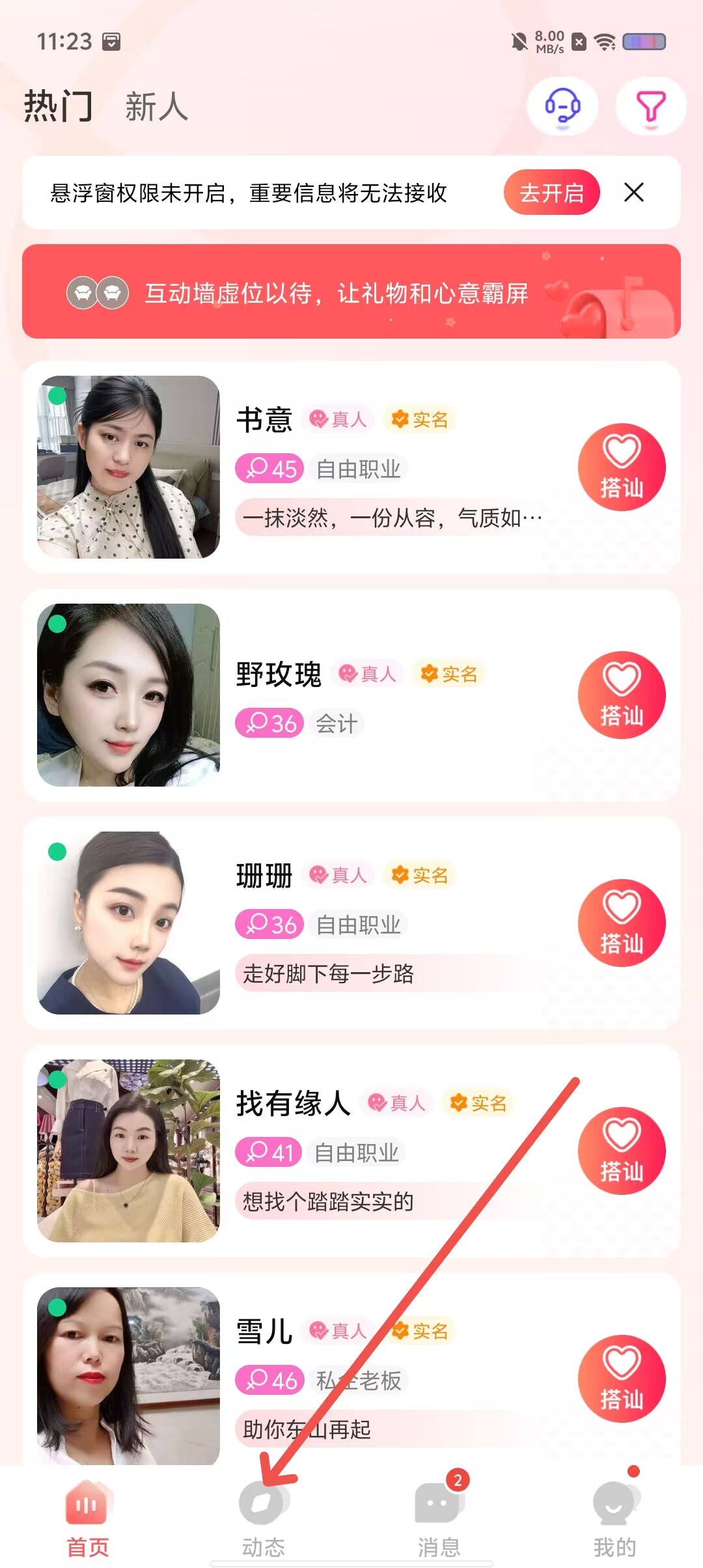Switch to the 新人 tab

[157, 106]
